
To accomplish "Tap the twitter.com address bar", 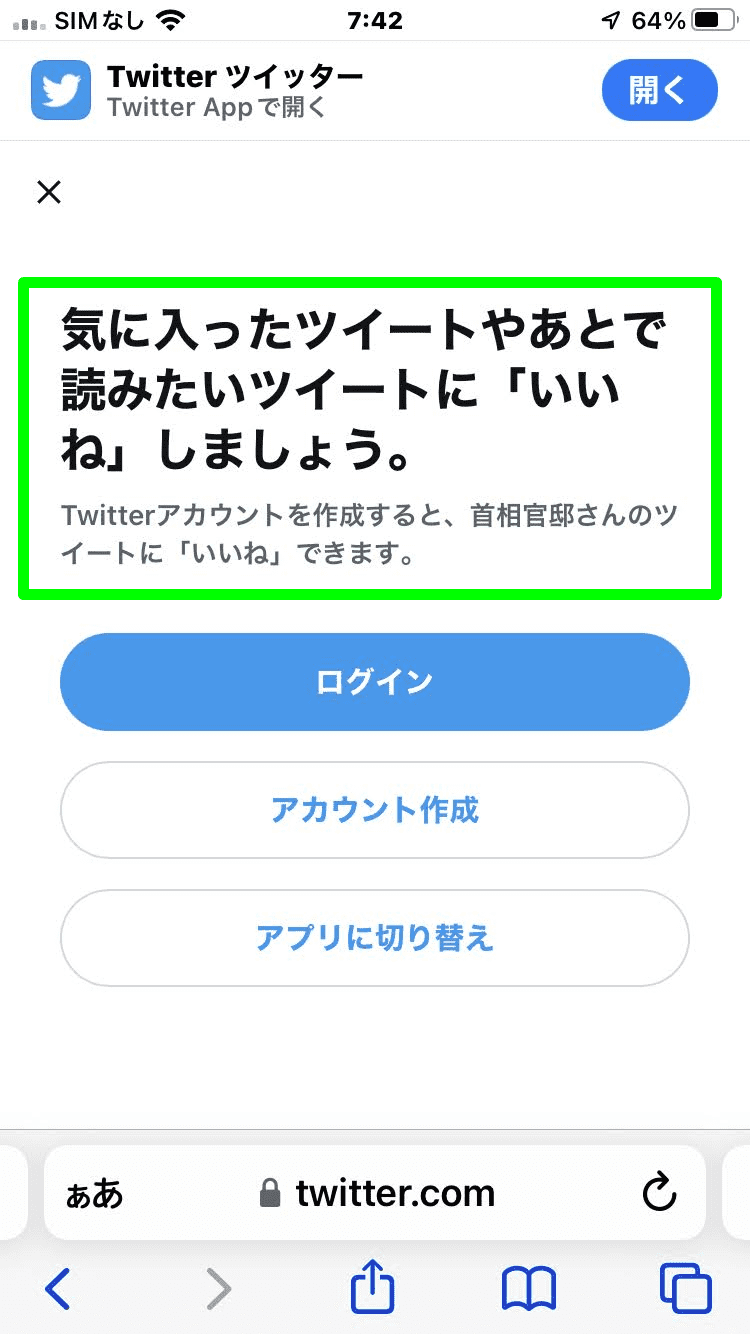I will (x=375, y=1193).
